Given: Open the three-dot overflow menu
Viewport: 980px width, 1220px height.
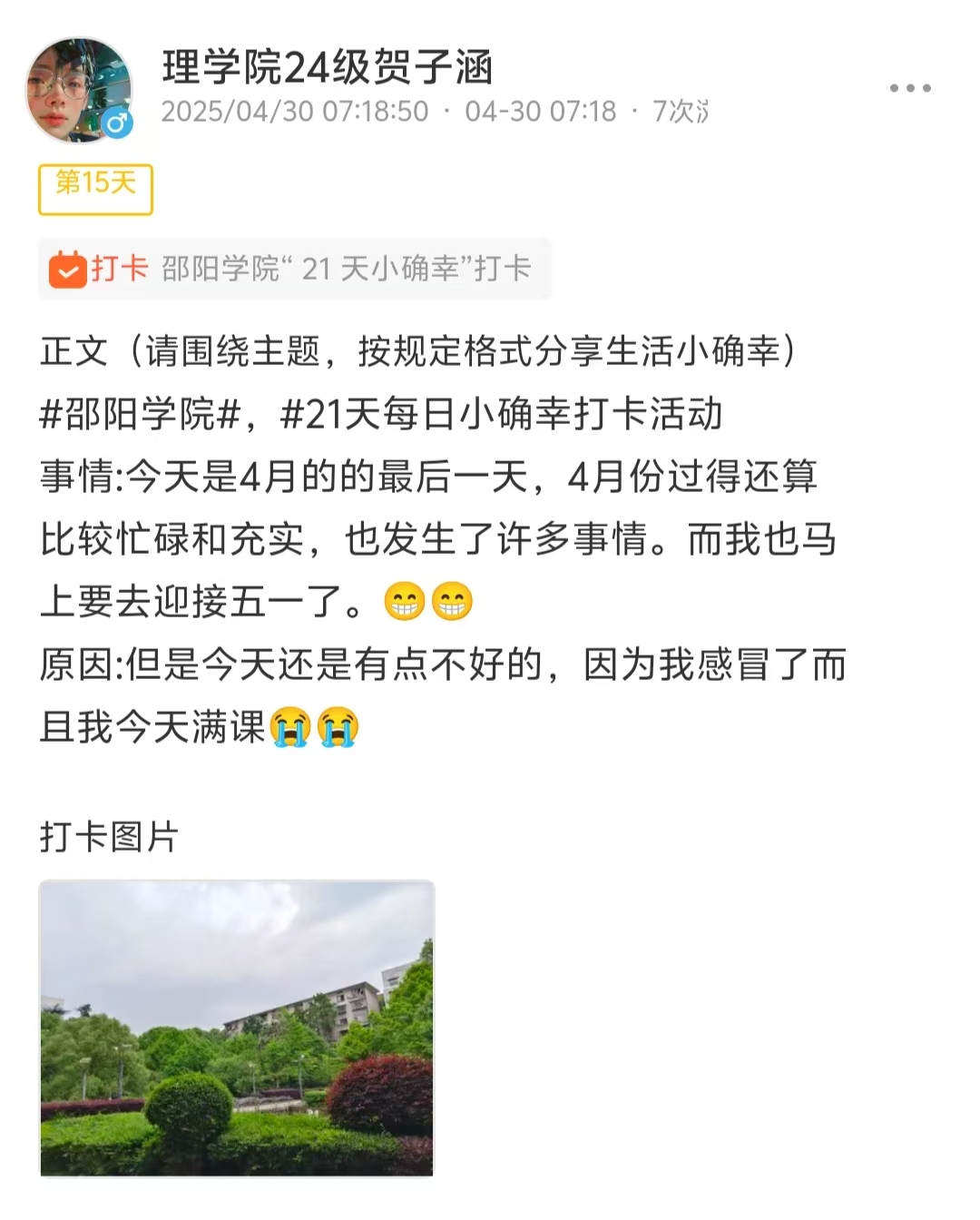Looking at the screenshot, I should click(909, 88).
